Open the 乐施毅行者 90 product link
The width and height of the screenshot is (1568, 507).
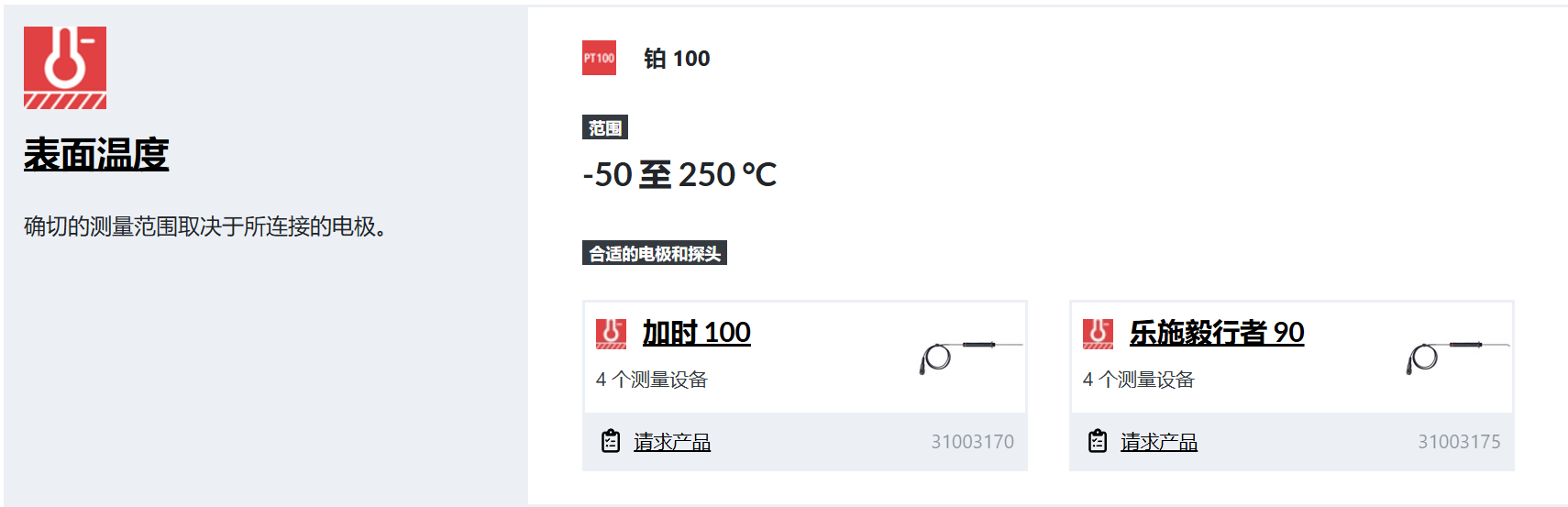tap(1216, 333)
